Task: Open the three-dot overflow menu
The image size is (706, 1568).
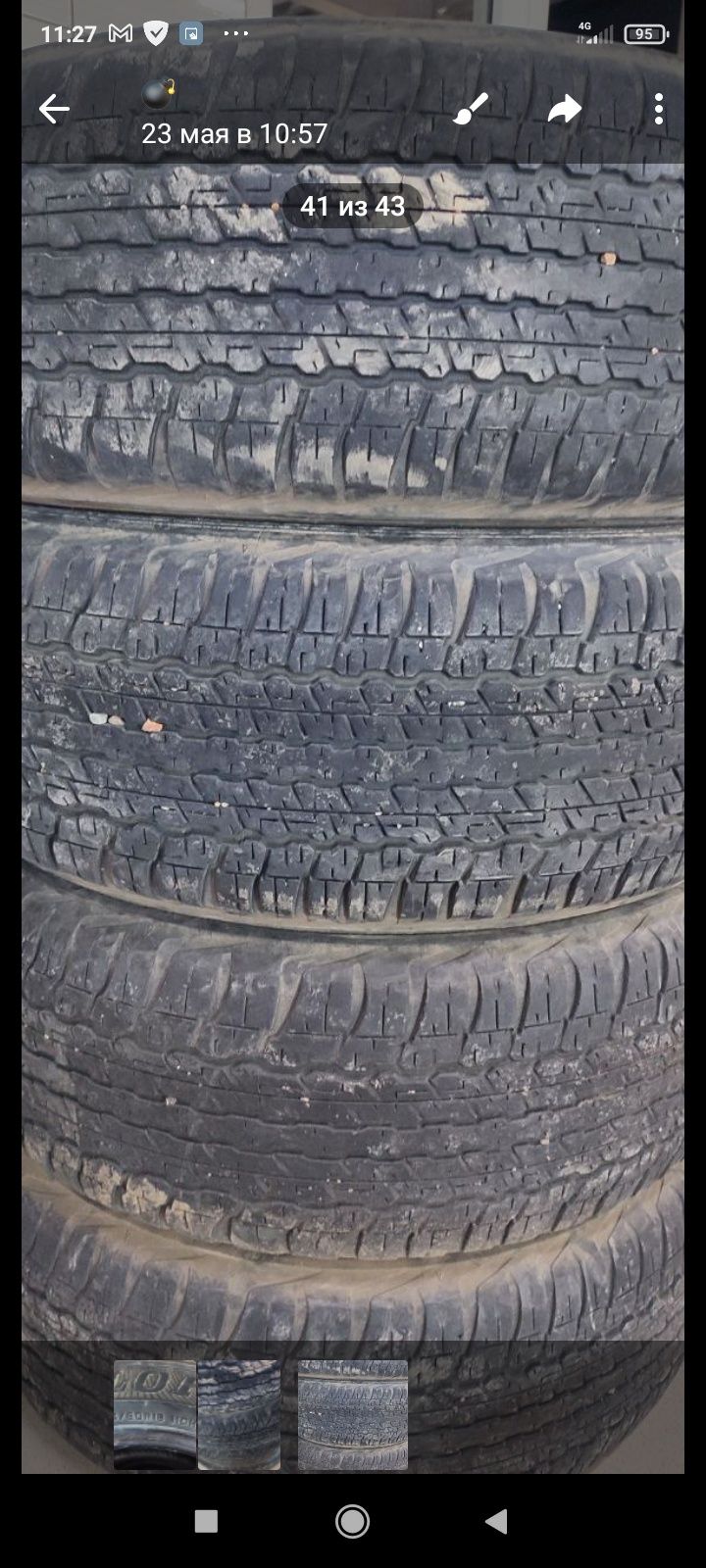Action: point(658,110)
